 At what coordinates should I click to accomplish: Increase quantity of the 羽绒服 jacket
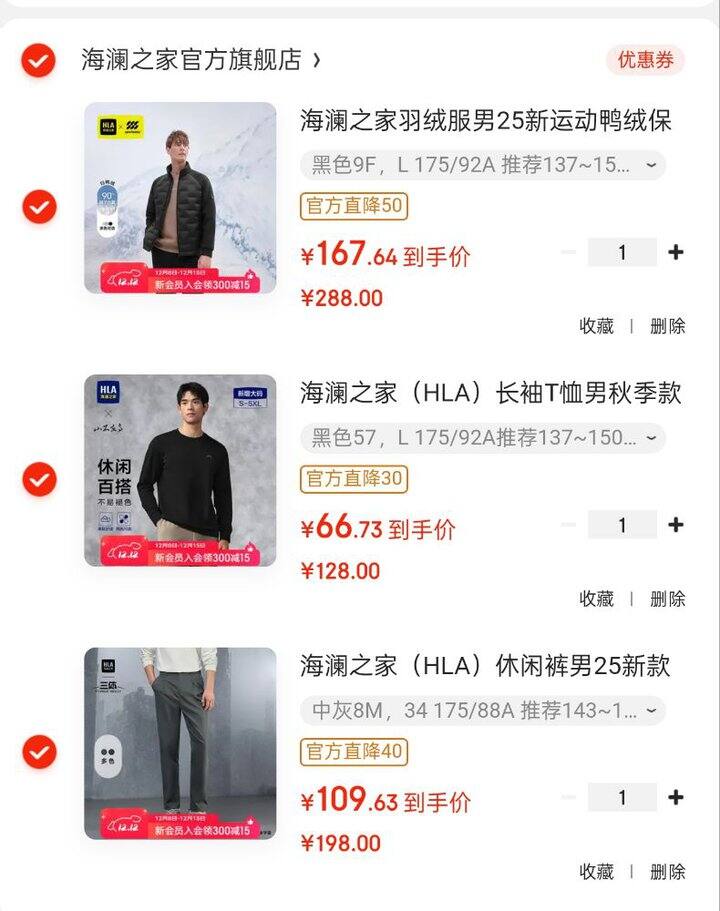[x=676, y=252]
